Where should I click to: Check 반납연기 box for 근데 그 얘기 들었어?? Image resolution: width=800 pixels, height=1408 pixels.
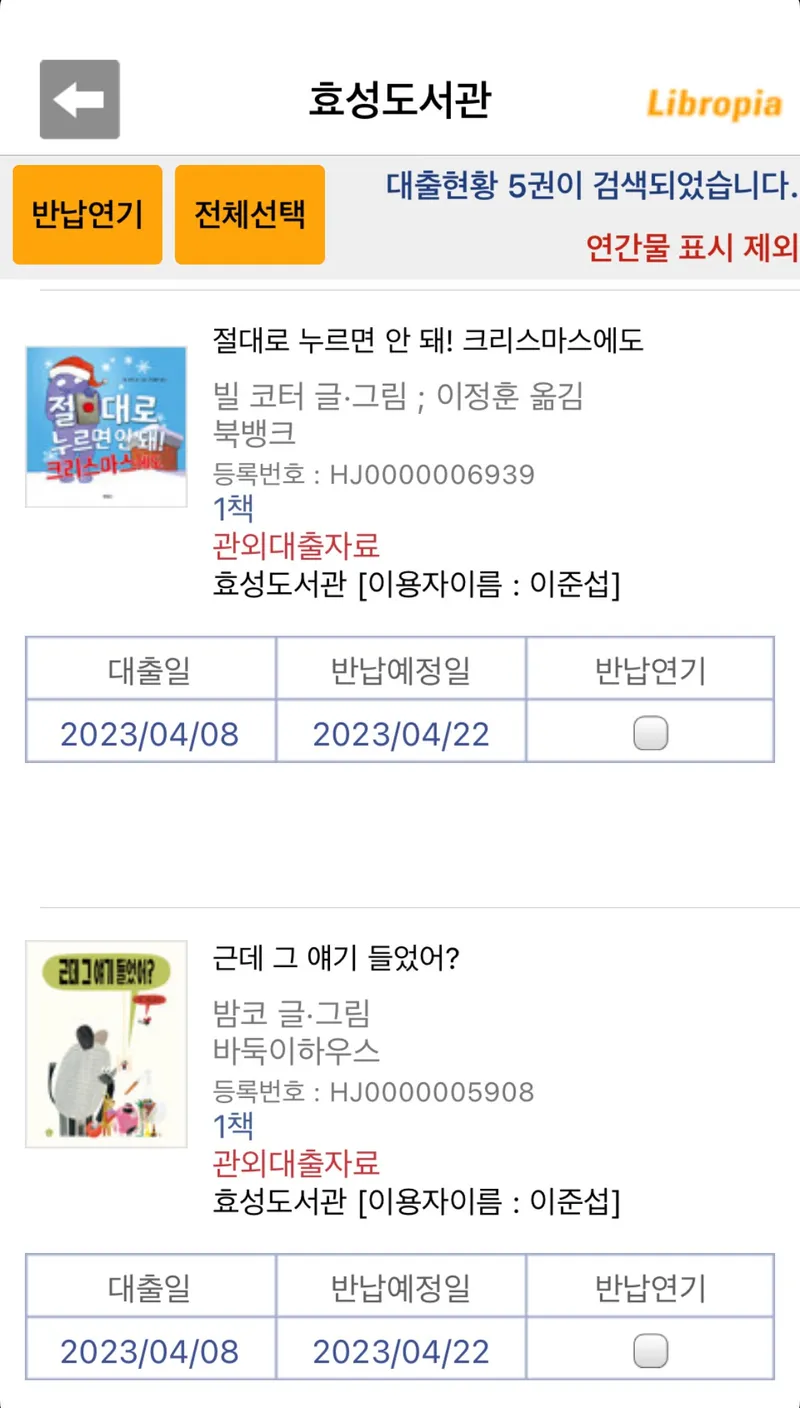point(650,1352)
